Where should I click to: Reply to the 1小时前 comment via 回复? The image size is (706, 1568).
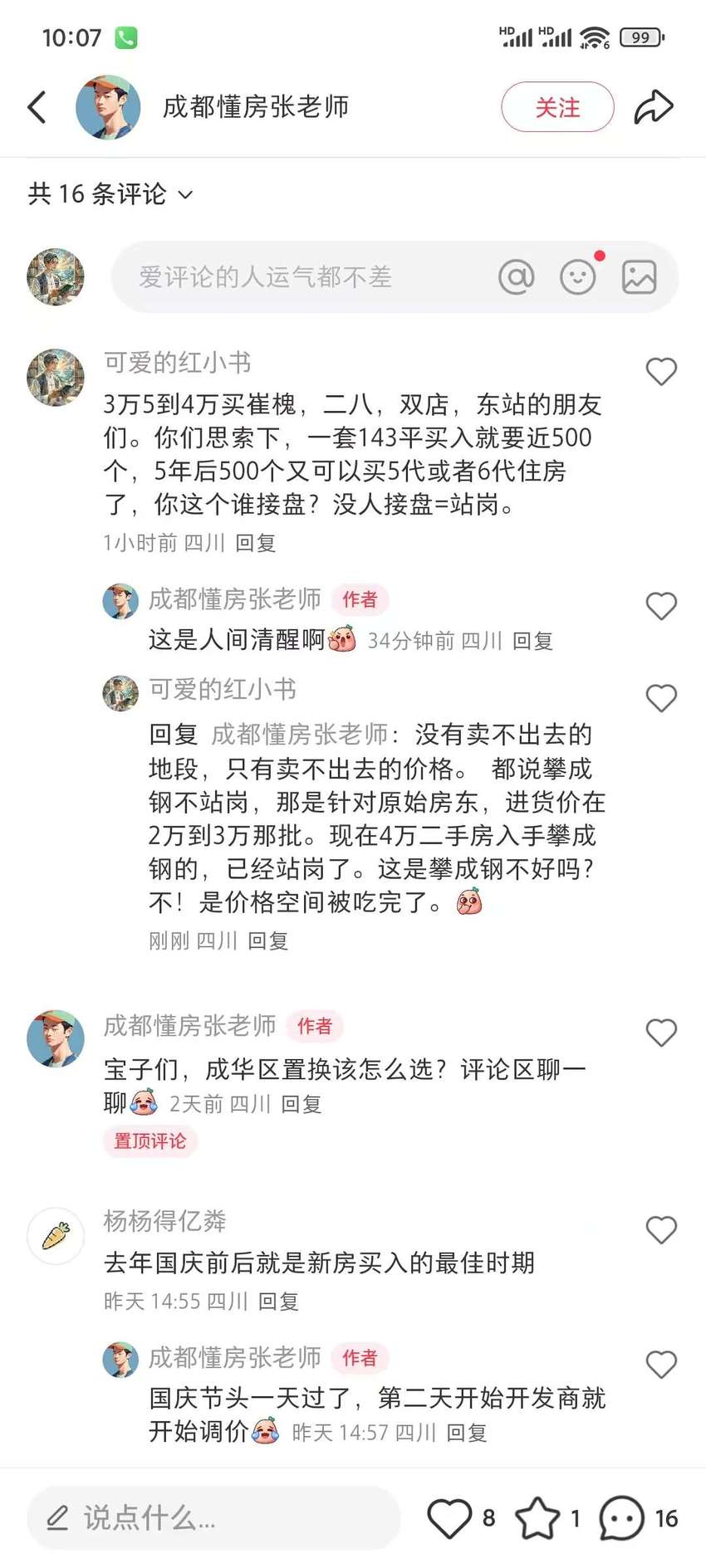point(255,543)
